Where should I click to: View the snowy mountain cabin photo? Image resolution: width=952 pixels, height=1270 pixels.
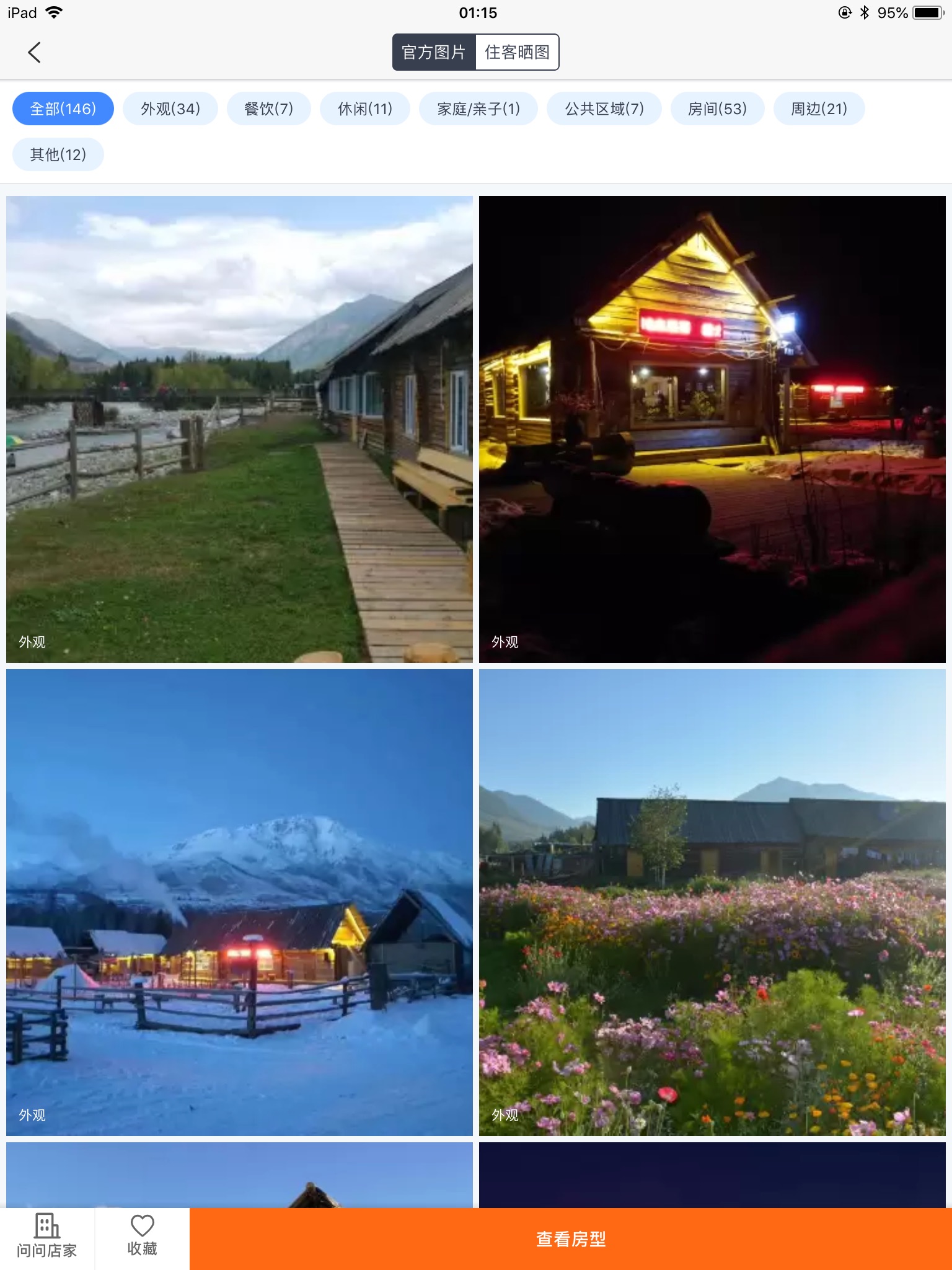(x=239, y=902)
